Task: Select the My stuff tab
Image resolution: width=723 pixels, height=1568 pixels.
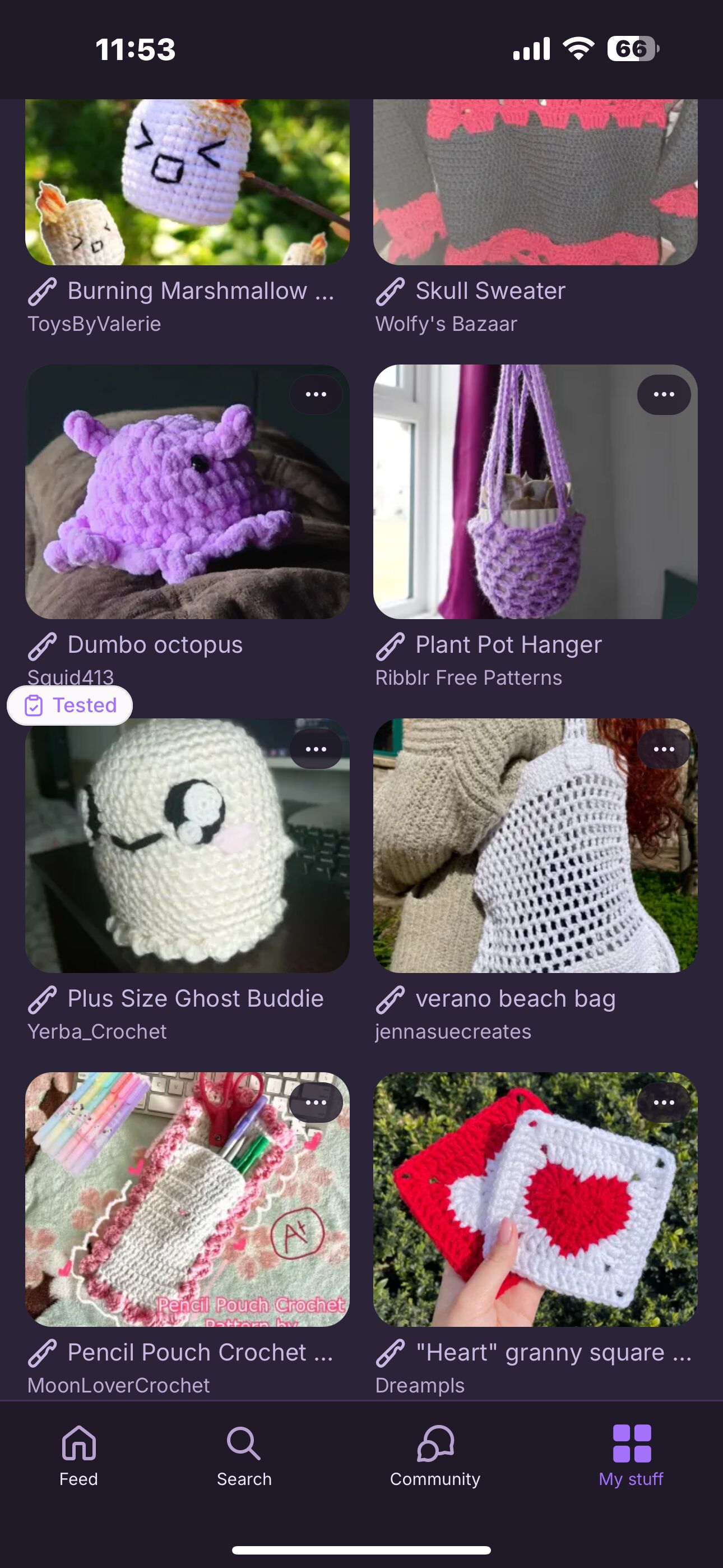Action: tap(631, 1455)
